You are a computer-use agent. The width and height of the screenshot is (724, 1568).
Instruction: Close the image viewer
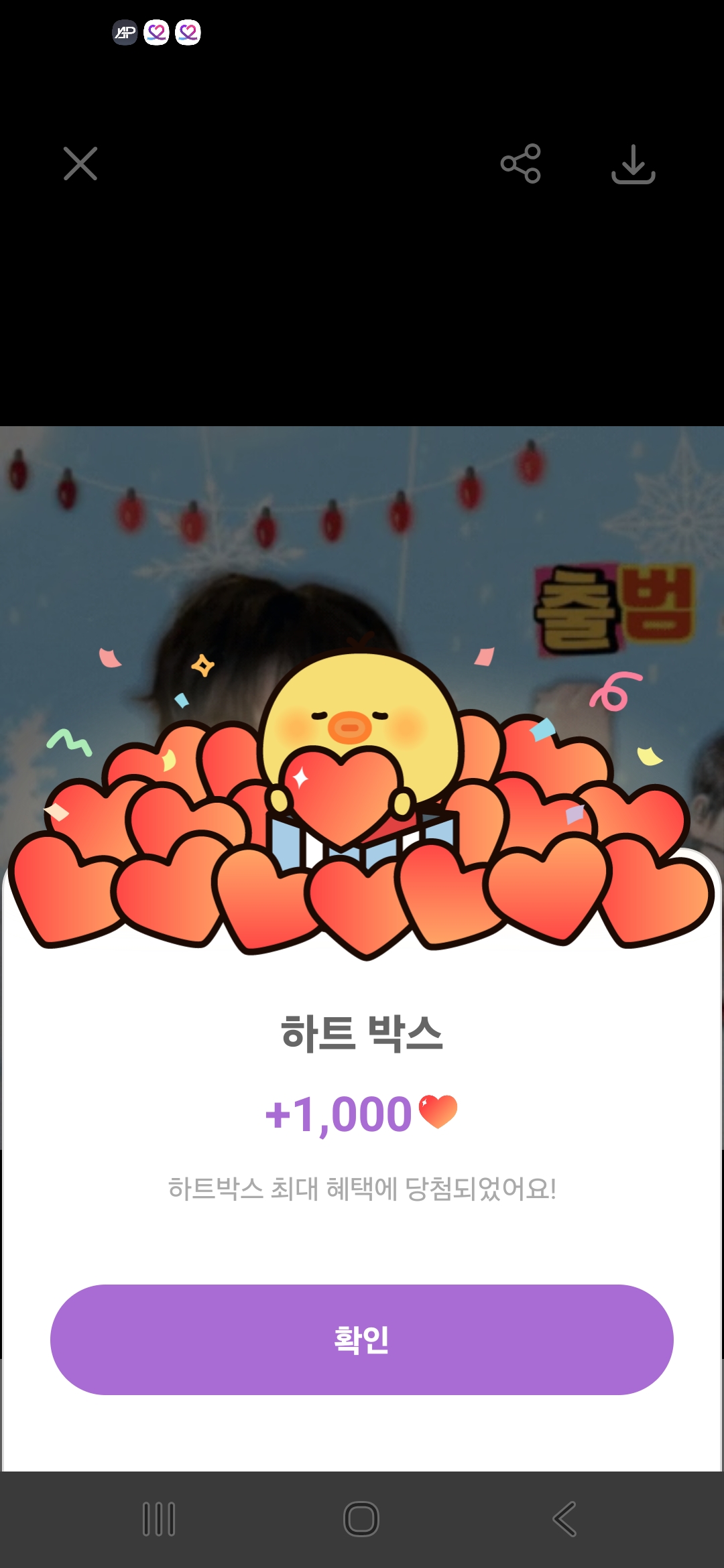point(80,164)
